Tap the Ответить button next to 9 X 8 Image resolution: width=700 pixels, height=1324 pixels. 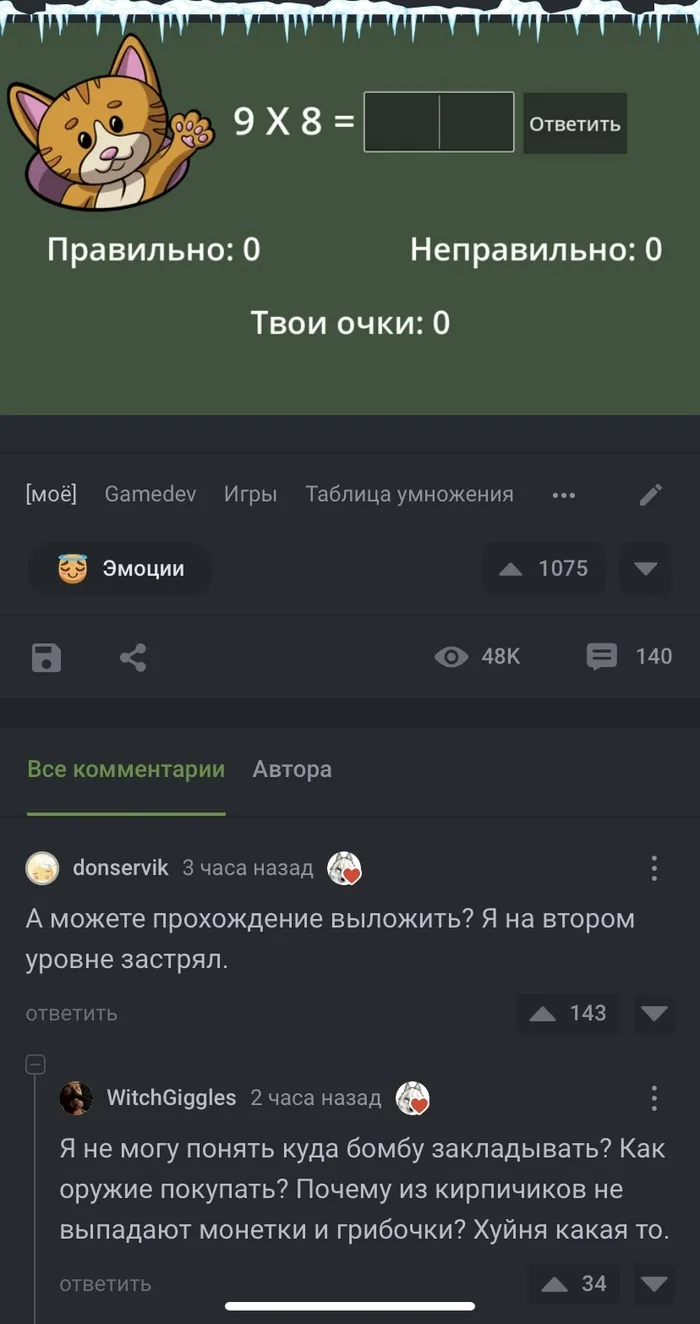coord(575,123)
